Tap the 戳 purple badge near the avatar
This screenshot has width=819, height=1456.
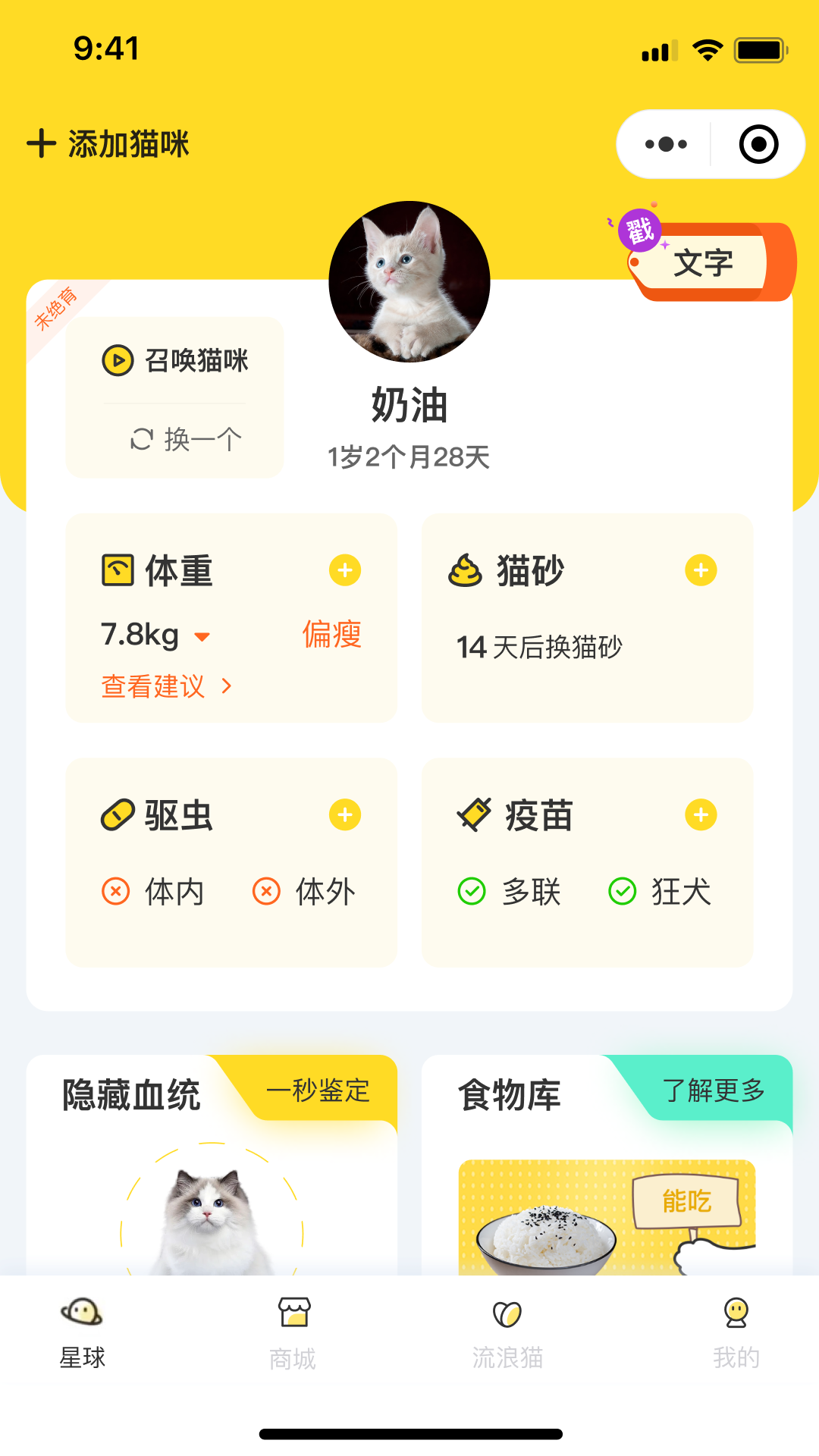click(x=641, y=233)
